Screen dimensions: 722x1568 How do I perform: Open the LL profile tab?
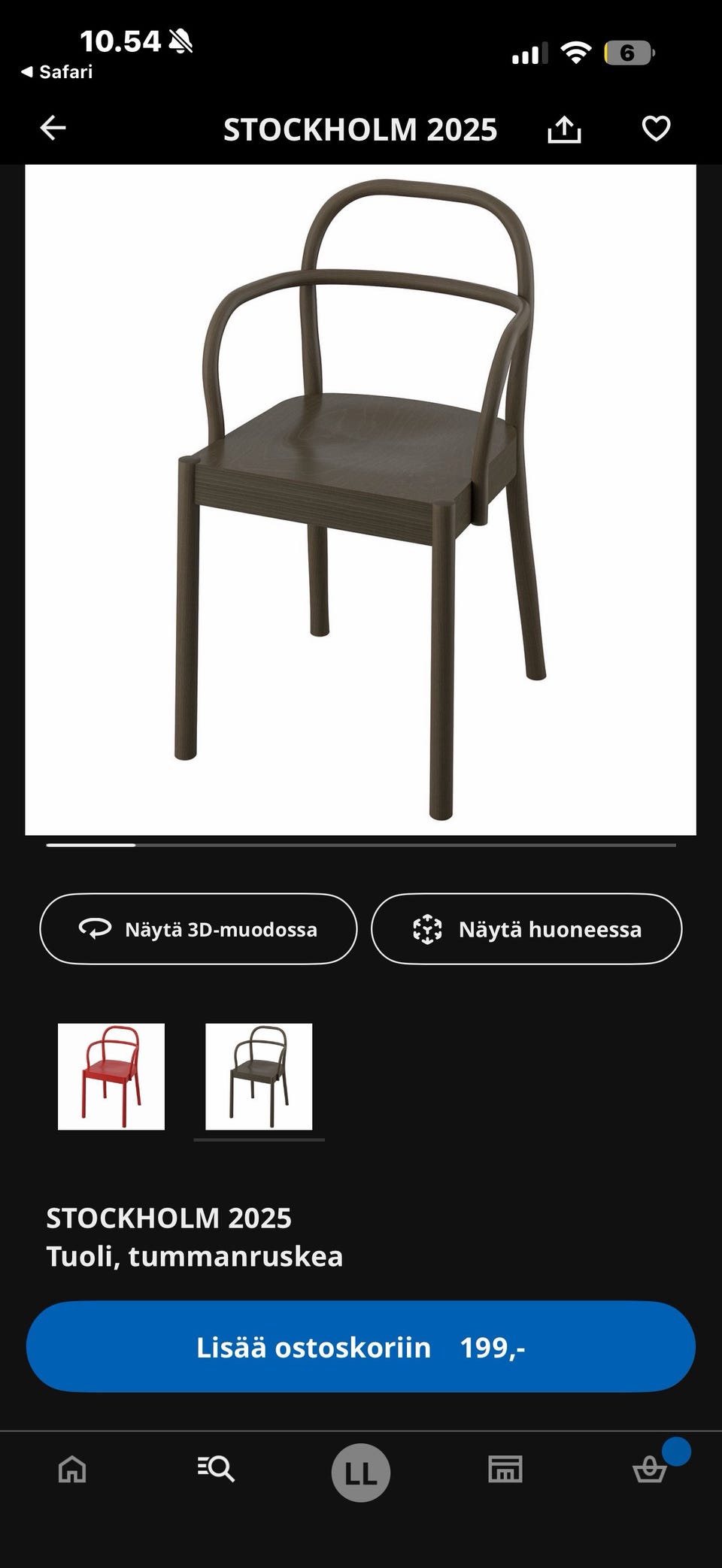[x=361, y=1473]
